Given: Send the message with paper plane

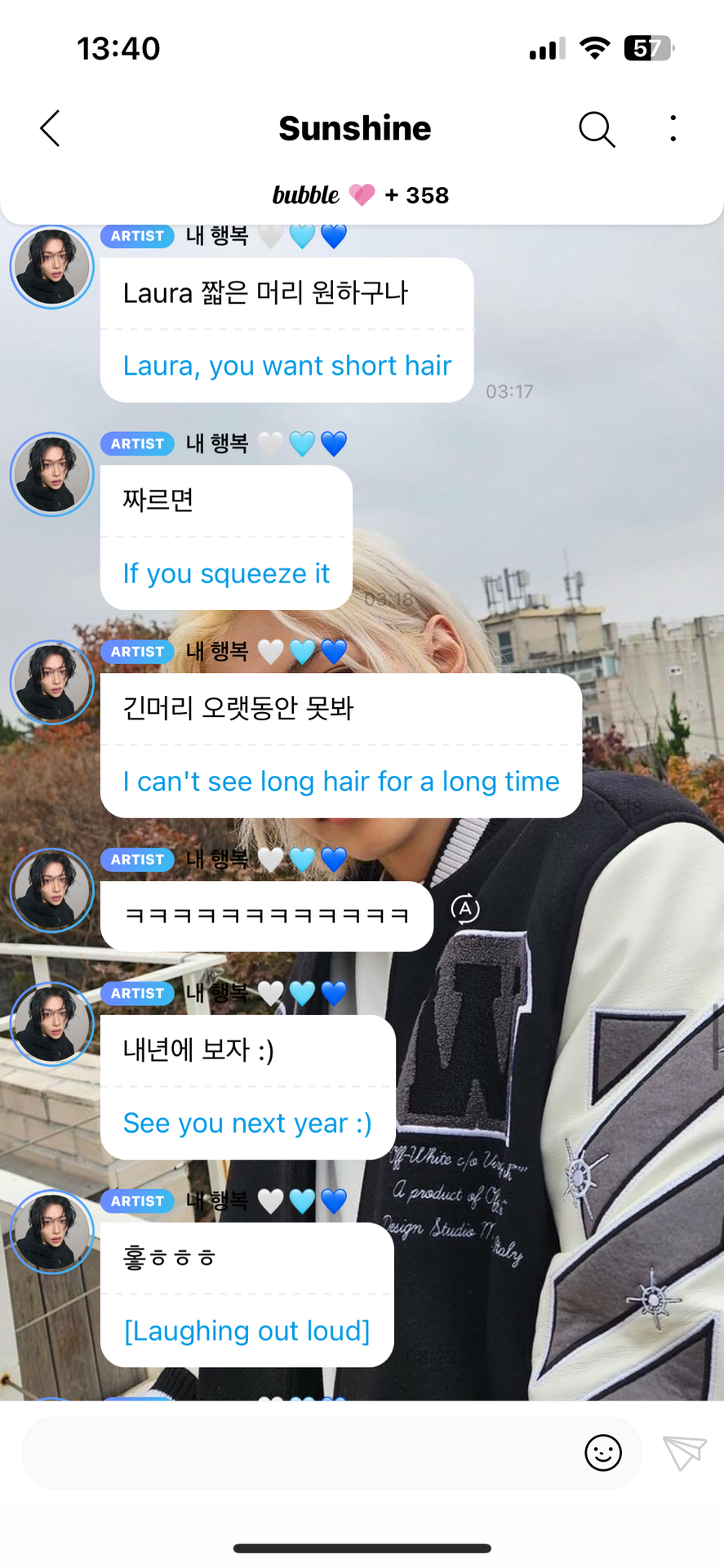Looking at the screenshot, I should point(684,1453).
